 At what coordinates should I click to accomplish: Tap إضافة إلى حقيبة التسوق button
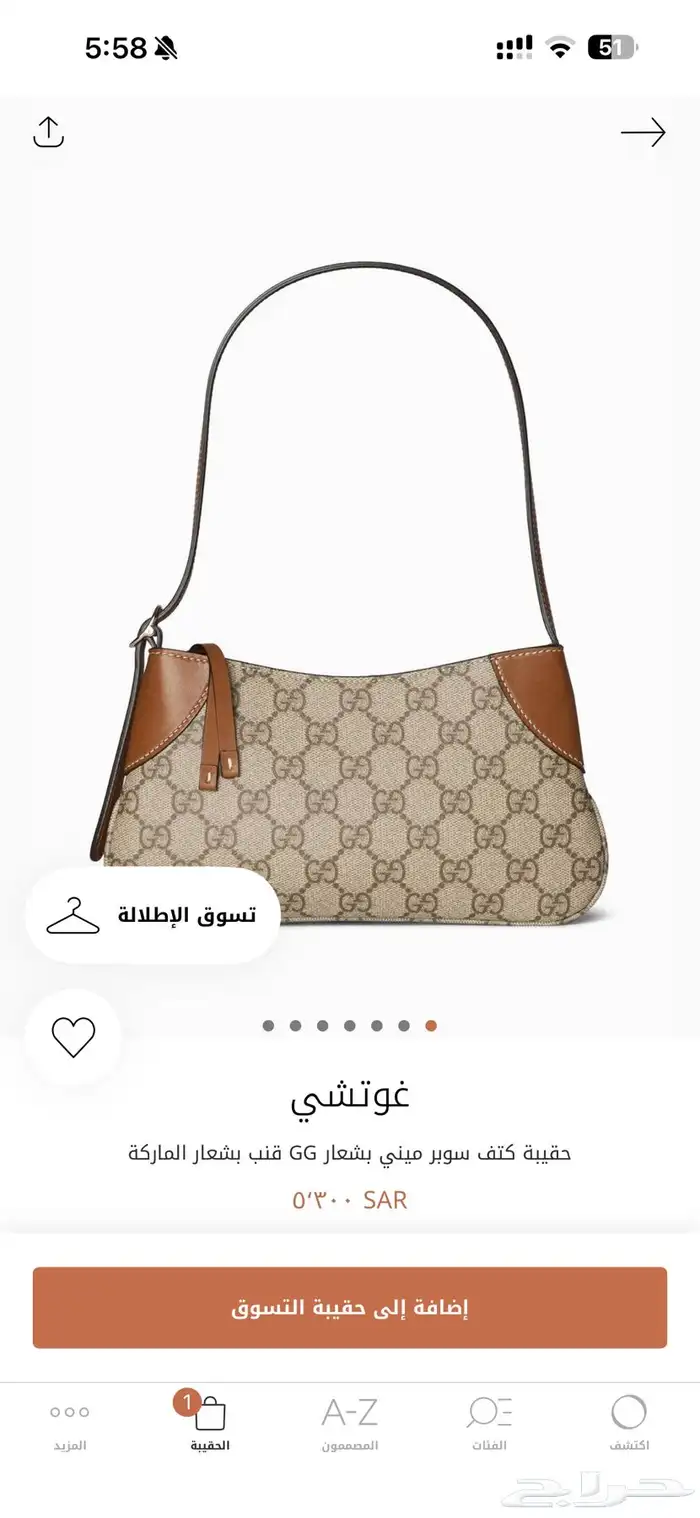[350, 1307]
